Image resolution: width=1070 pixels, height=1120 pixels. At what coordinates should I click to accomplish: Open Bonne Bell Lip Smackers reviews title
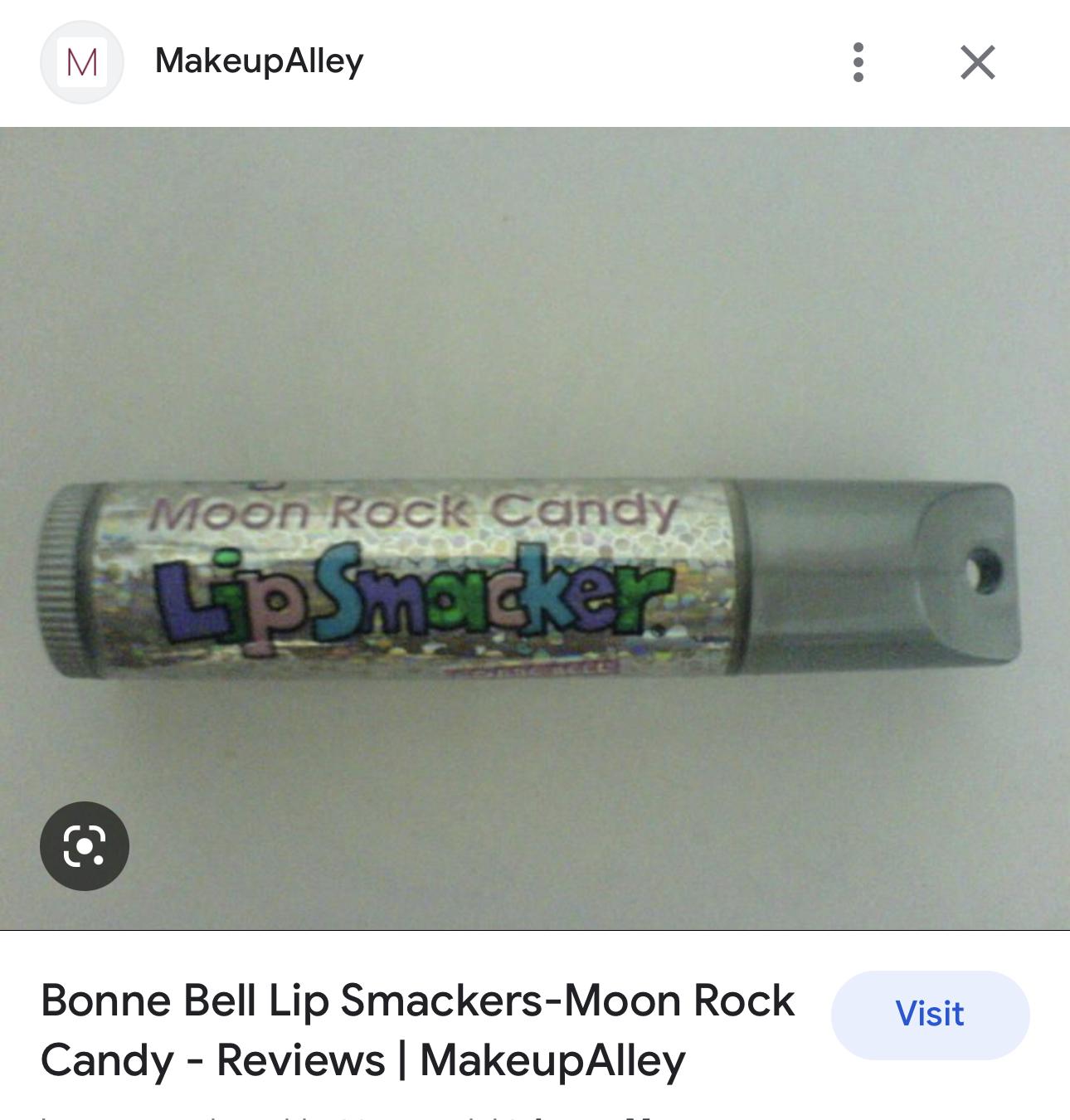(x=417, y=1030)
